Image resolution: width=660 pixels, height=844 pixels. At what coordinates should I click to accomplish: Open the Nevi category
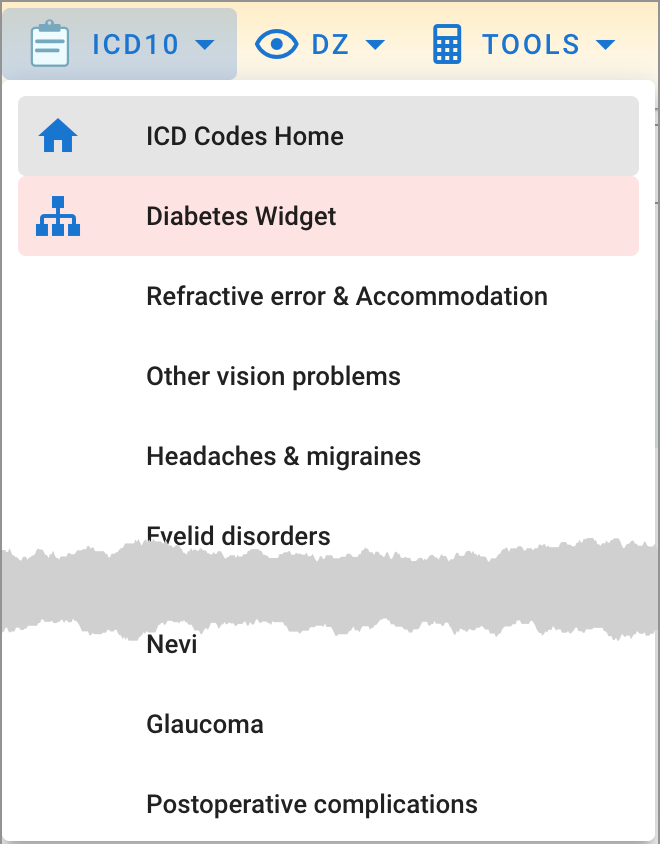pyautogui.click(x=172, y=645)
